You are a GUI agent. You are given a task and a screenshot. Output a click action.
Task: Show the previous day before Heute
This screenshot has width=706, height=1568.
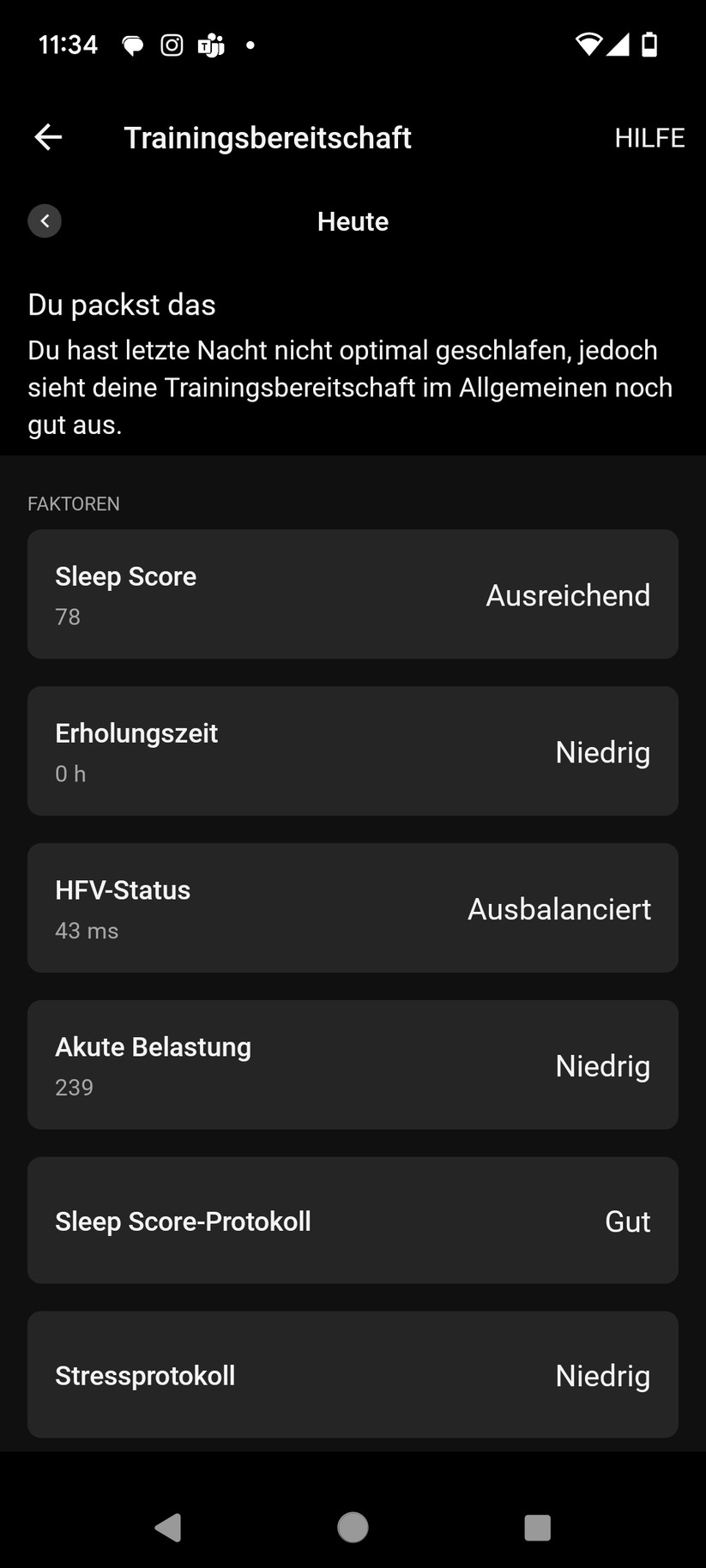click(x=45, y=221)
